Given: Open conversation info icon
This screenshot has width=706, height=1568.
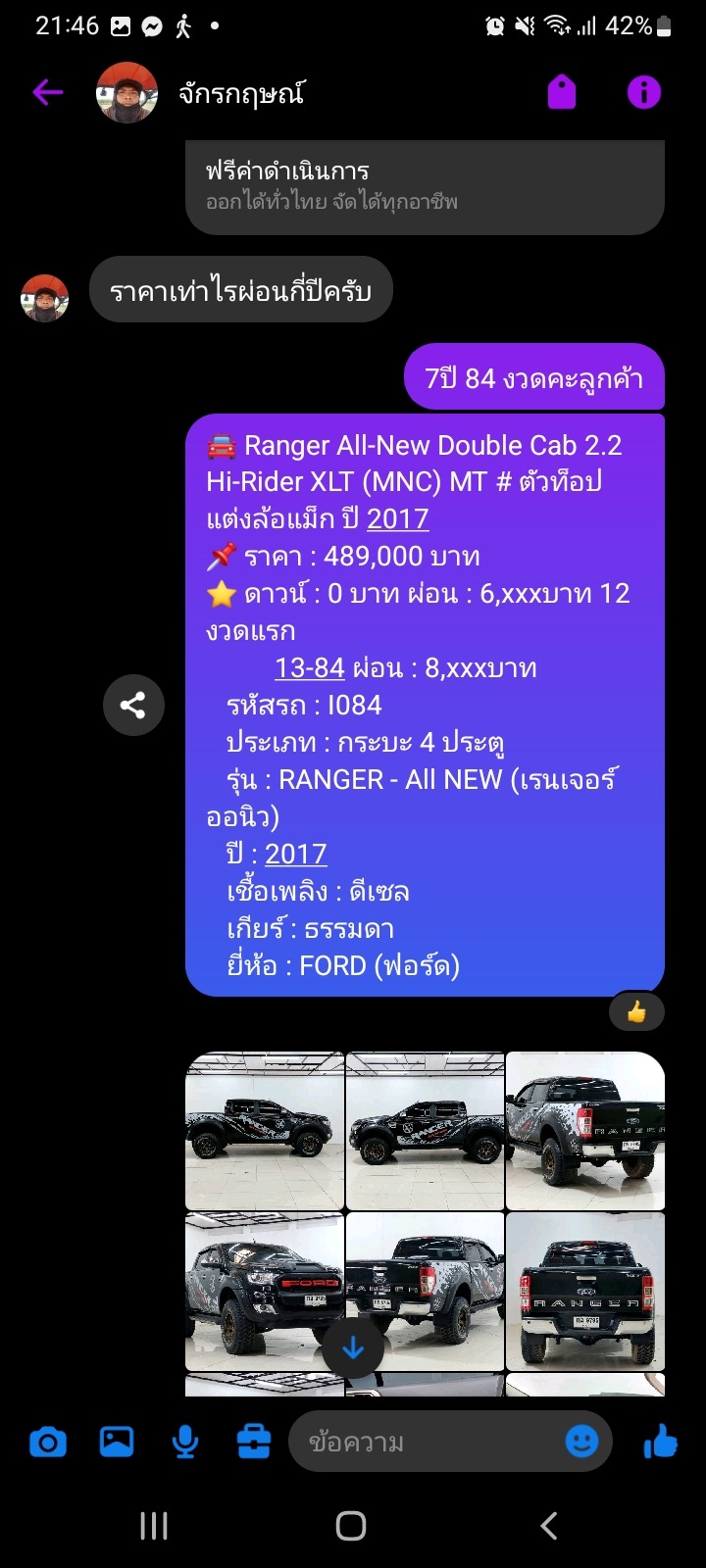Looking at the screenshot, I should 644,93.
